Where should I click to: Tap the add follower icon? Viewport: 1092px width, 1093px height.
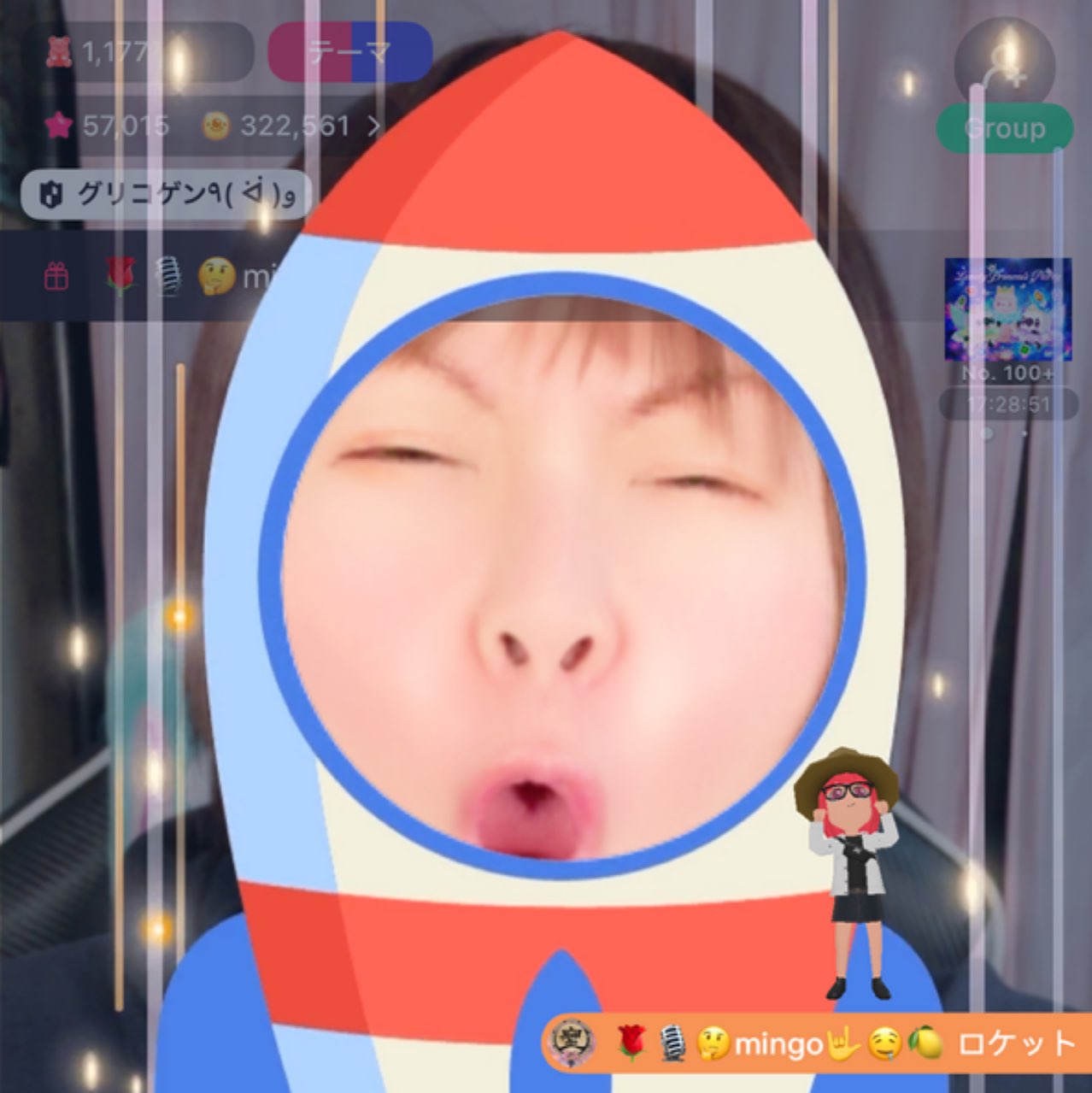[1004, 68]
